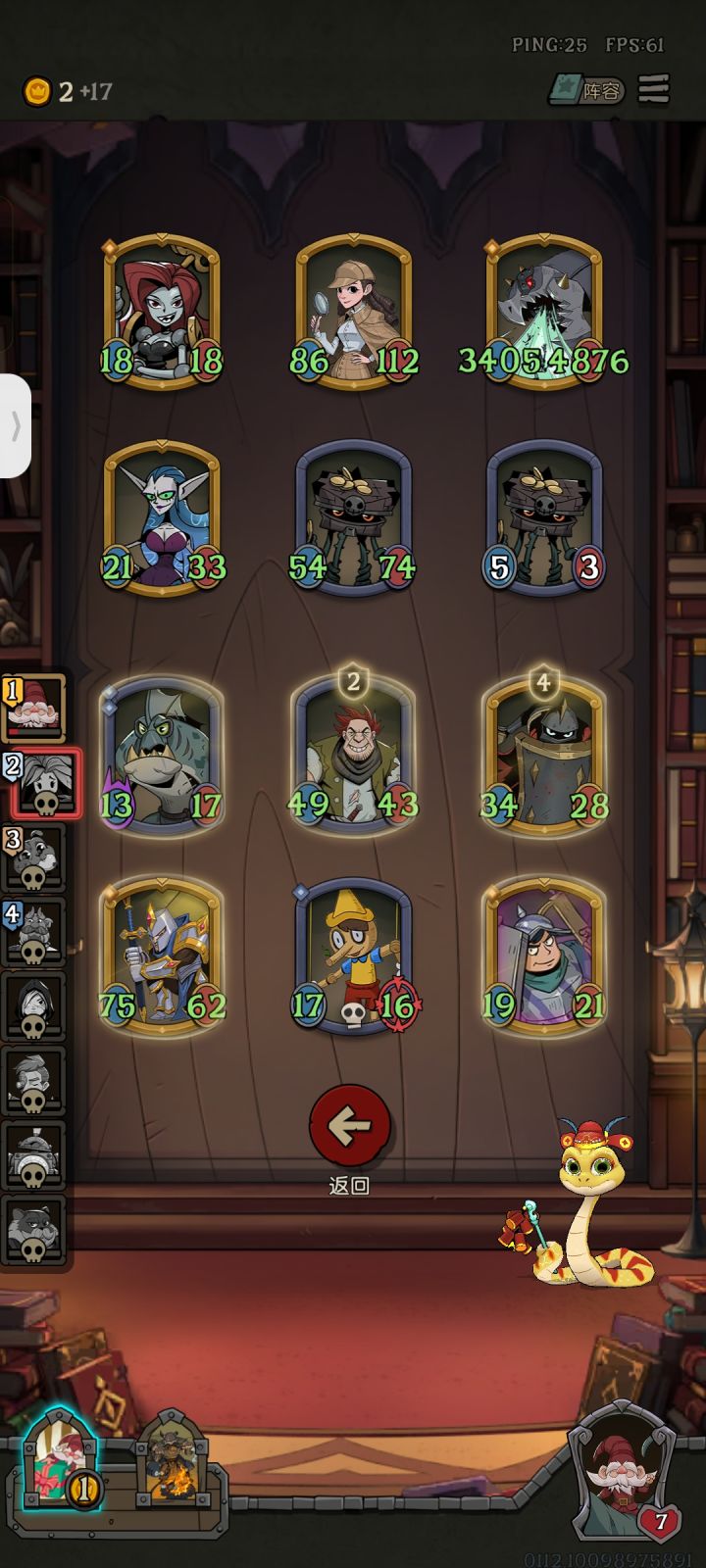706x1568 pixels.
Task: Select the blue-haired elf card with 21/33
Action: (162, 518)
